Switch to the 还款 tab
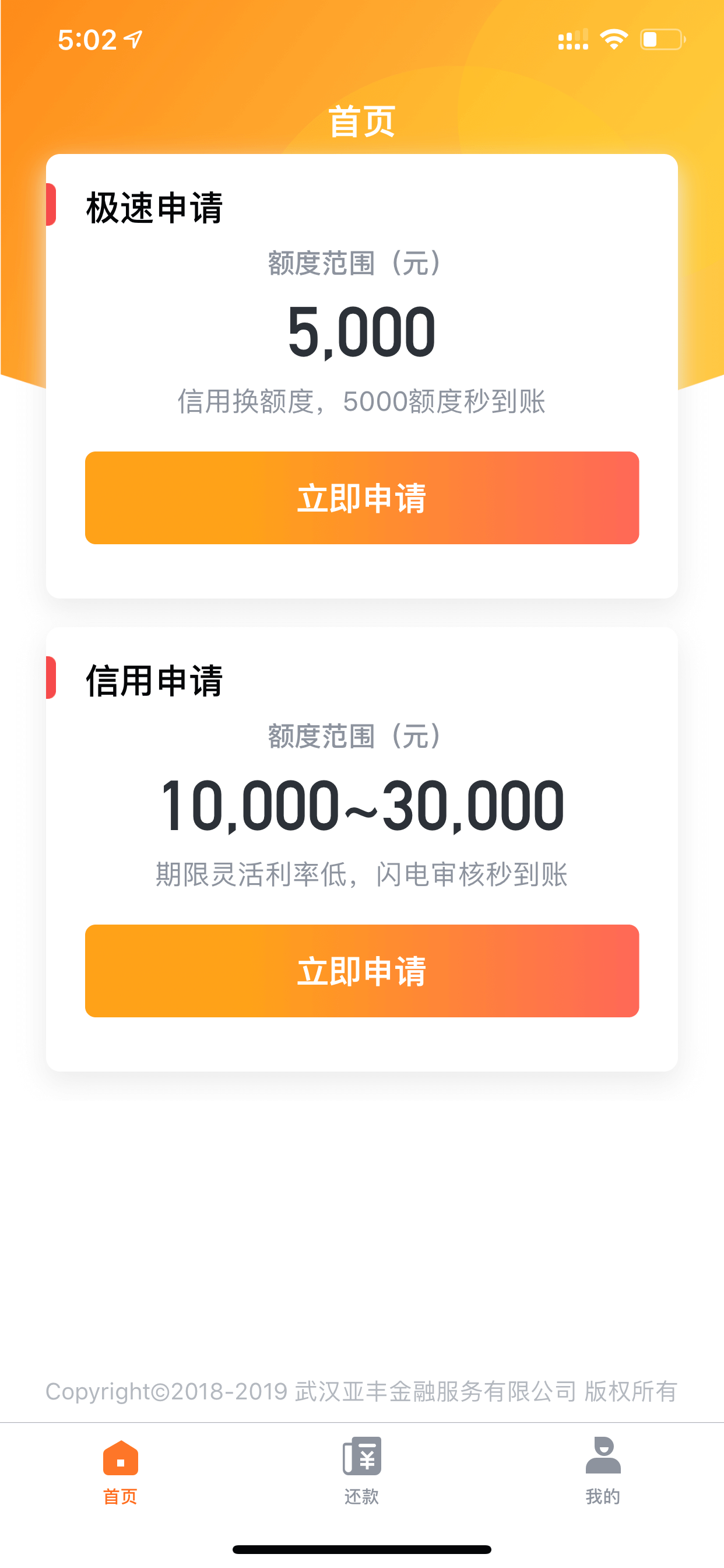The image size is (724, 1568). 362,1470
